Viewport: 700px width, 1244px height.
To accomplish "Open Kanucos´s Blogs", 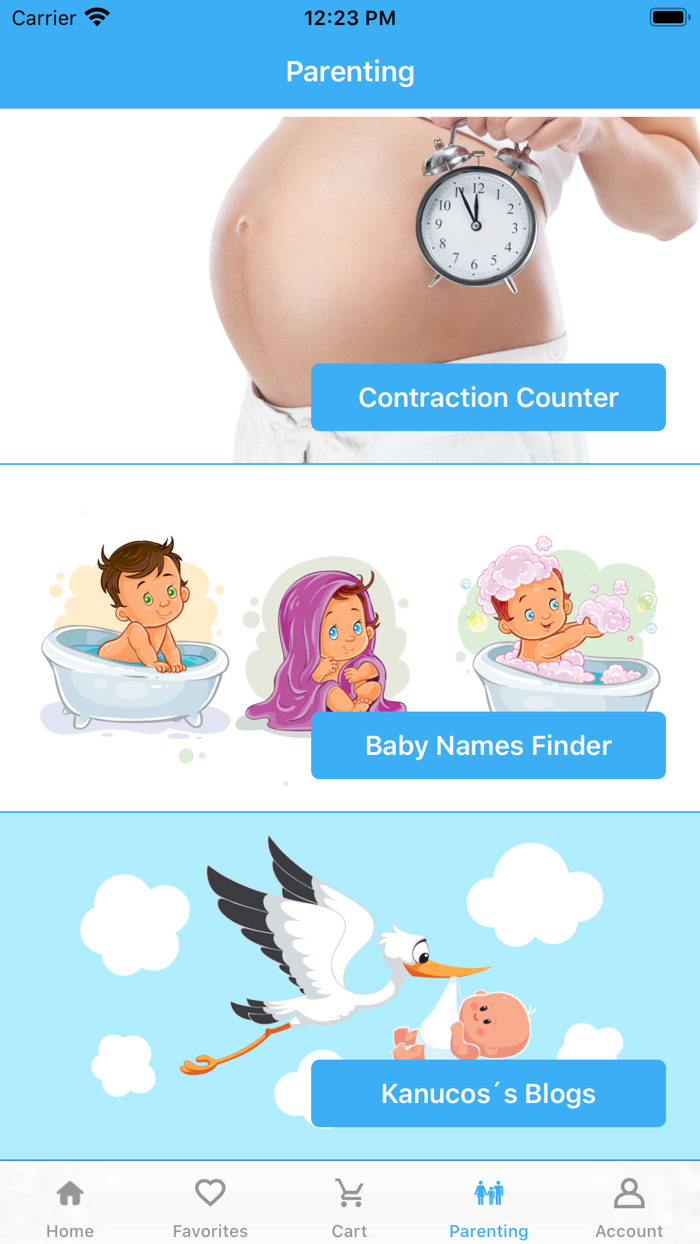I will [488, 1093].
